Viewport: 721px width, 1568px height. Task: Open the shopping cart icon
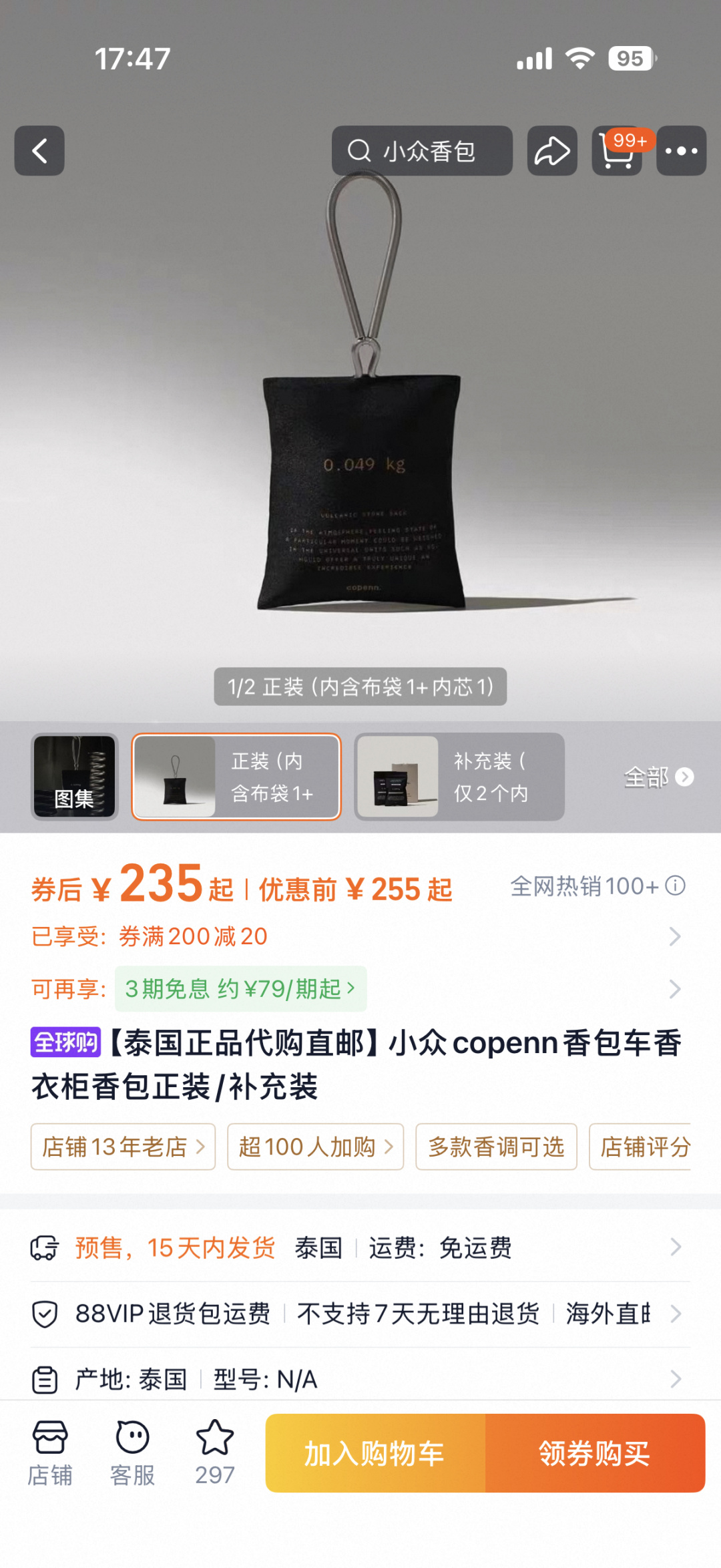point(617,151)
